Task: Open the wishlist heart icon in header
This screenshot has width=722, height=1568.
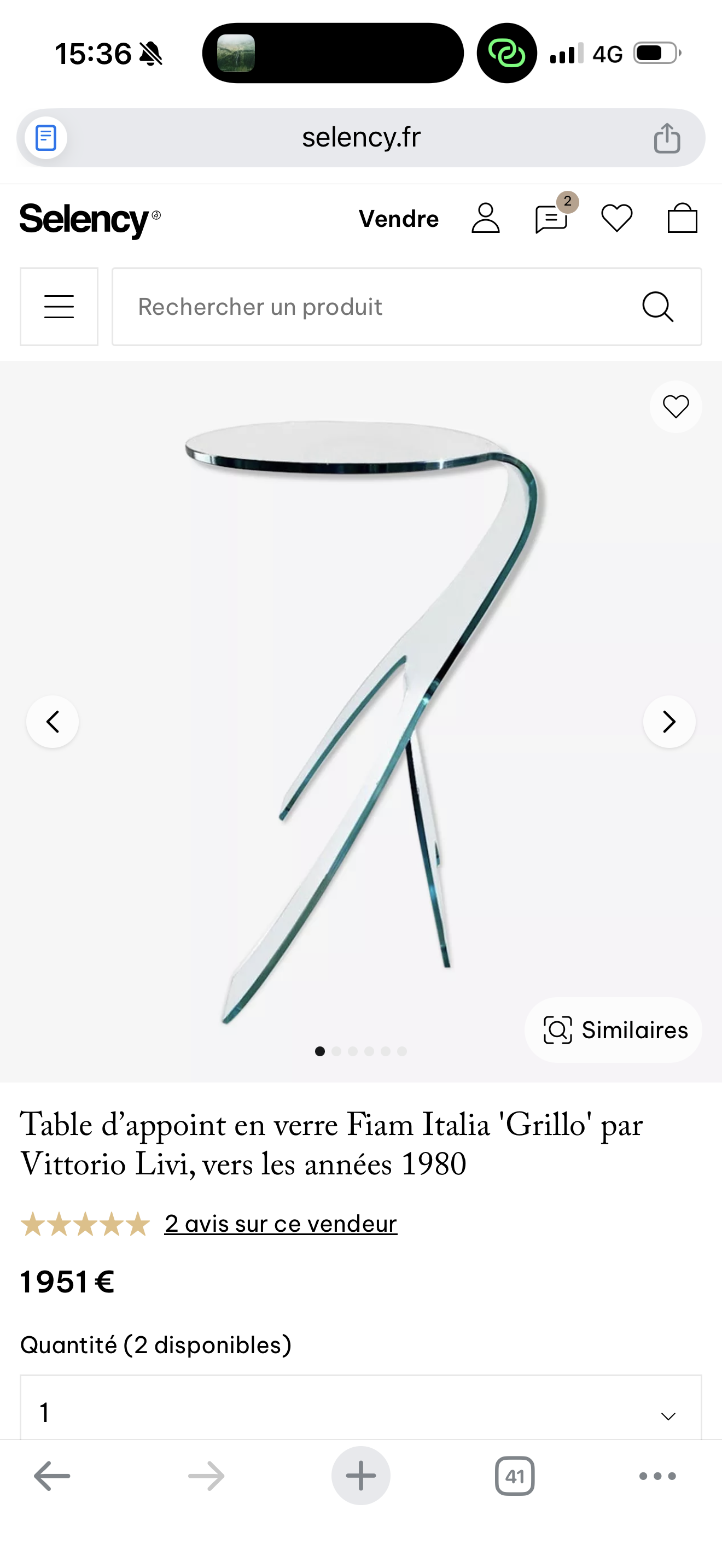Action: [618, 219]
